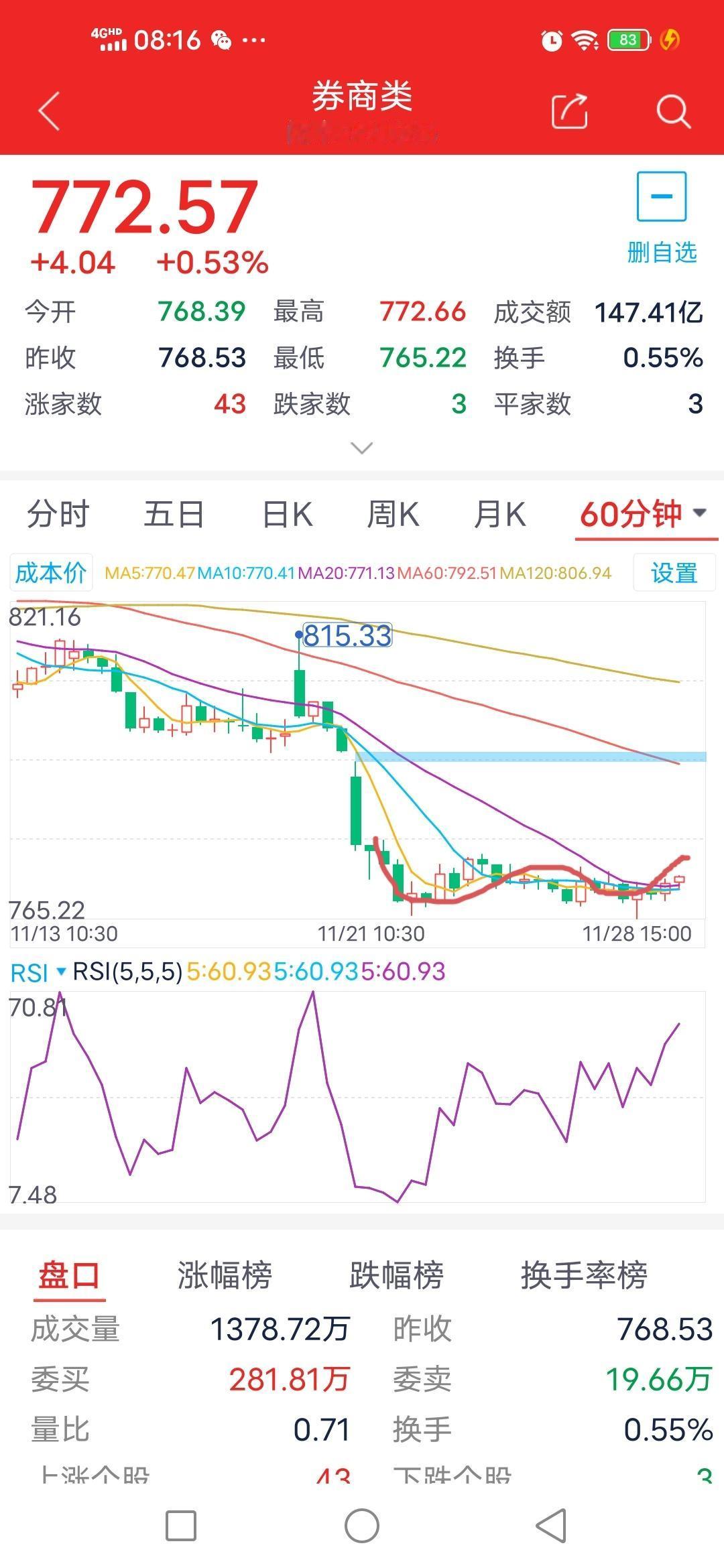Screen dimensions: 724x1568
Task: Collapse the quote details with the chevron
Action: [361, 448]
